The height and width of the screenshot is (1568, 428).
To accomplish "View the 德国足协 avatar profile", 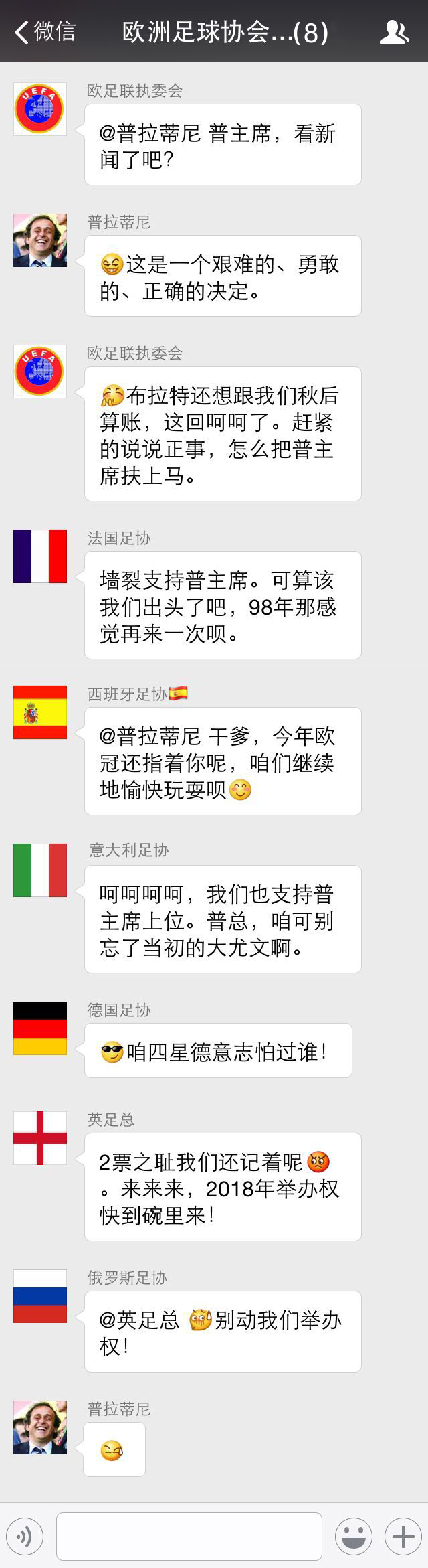I will tap(40, 1028).
